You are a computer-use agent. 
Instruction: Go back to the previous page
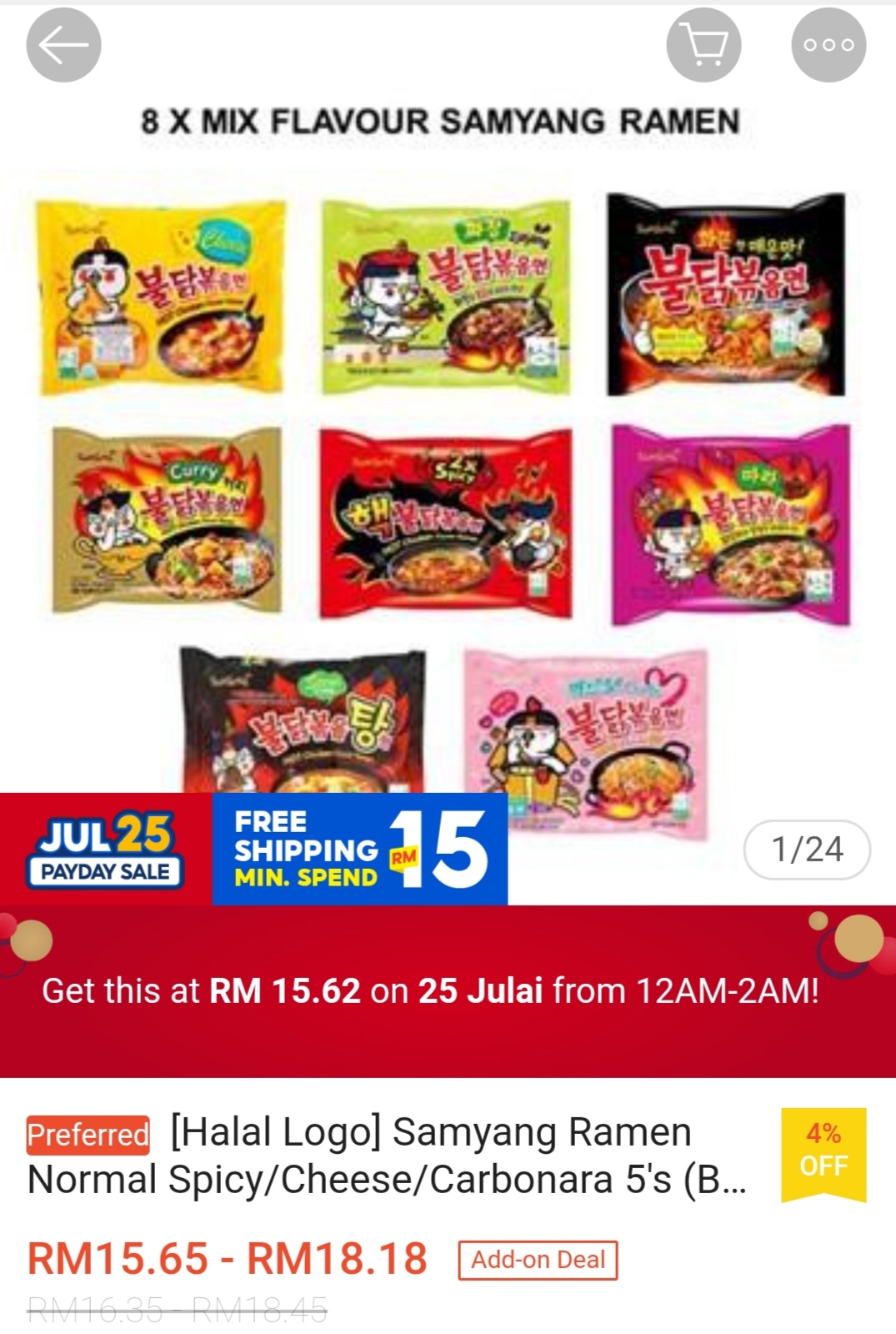(63, 45)
